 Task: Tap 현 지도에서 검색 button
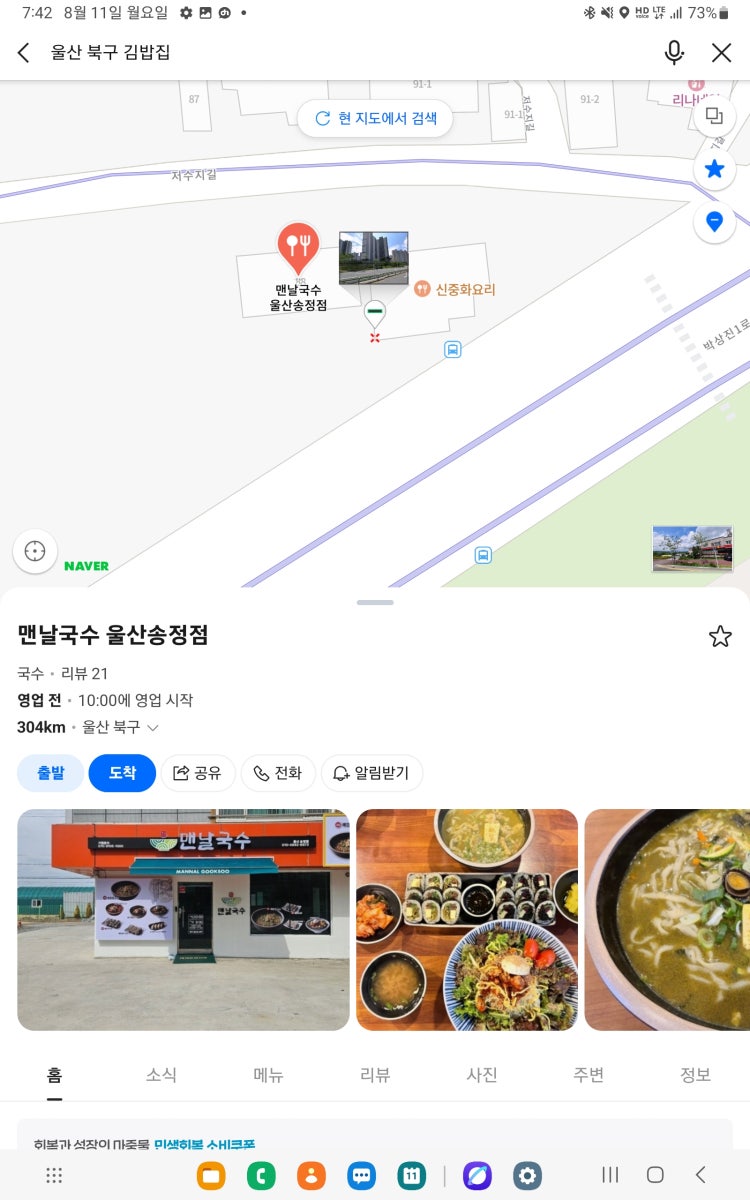375,118
